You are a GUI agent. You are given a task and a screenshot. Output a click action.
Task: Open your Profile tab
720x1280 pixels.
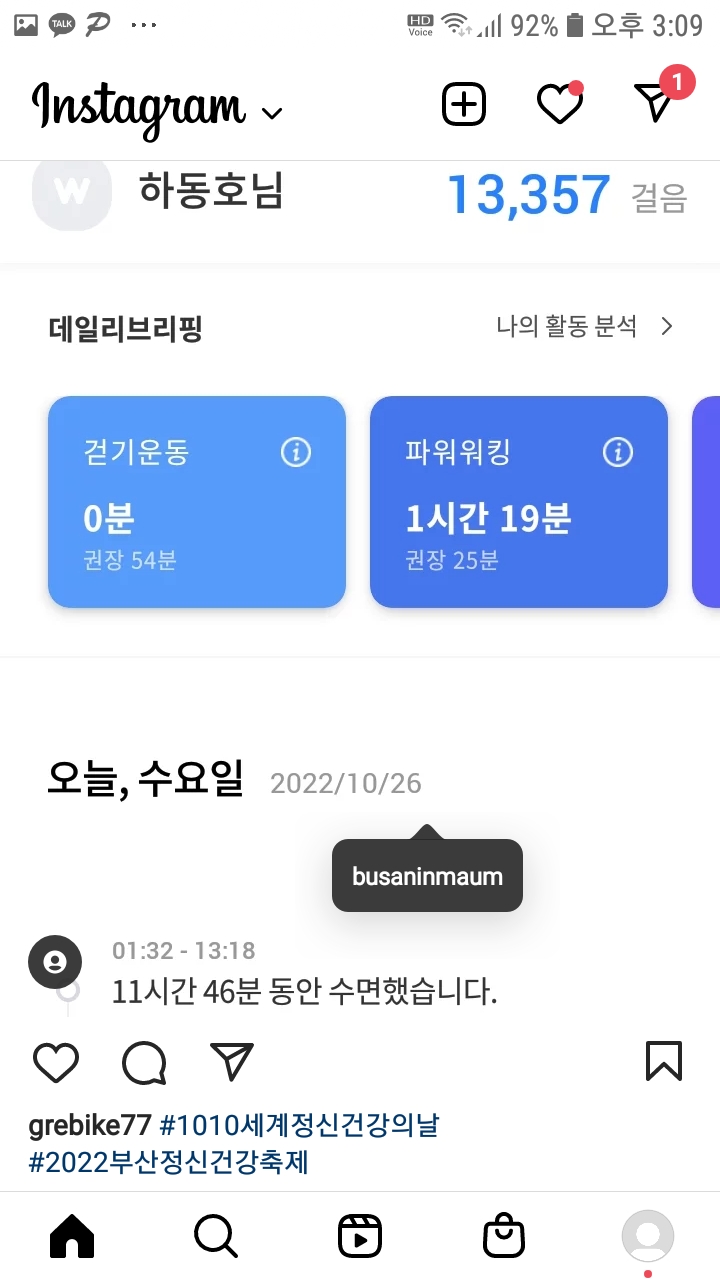coord(647,1236)
